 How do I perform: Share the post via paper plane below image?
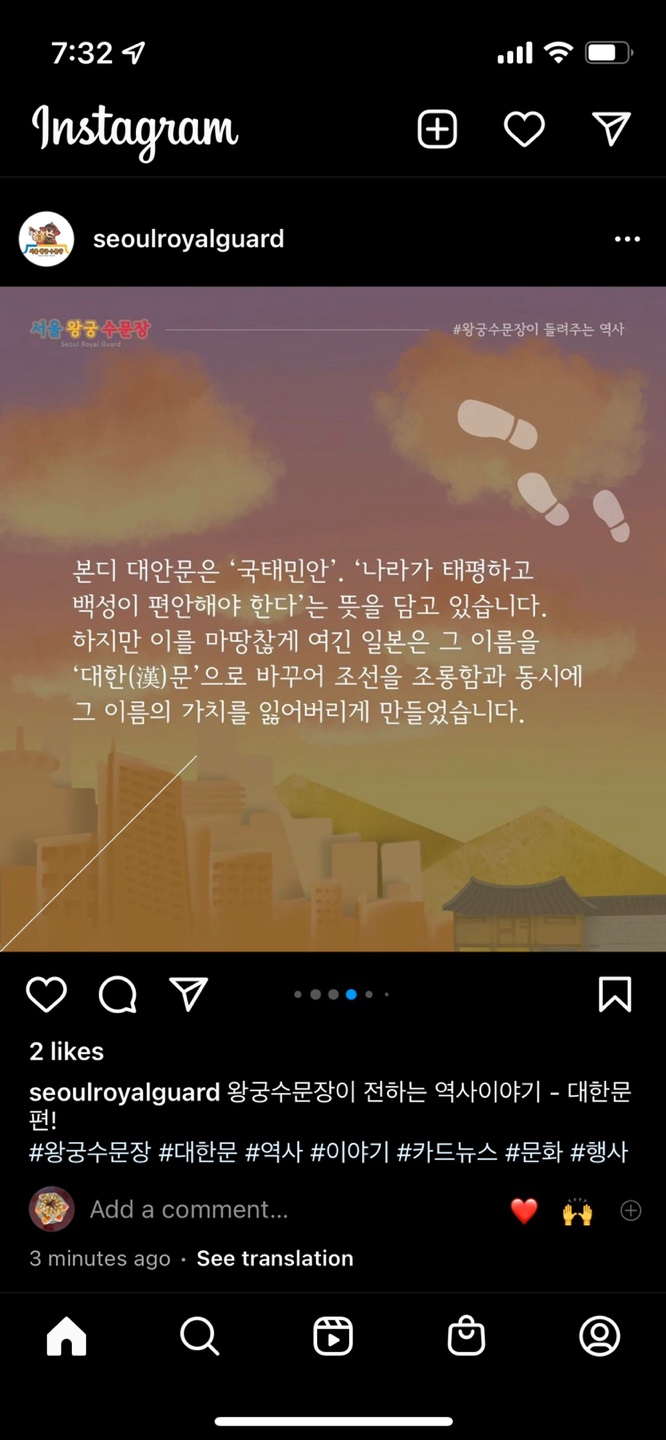(188, 994)
